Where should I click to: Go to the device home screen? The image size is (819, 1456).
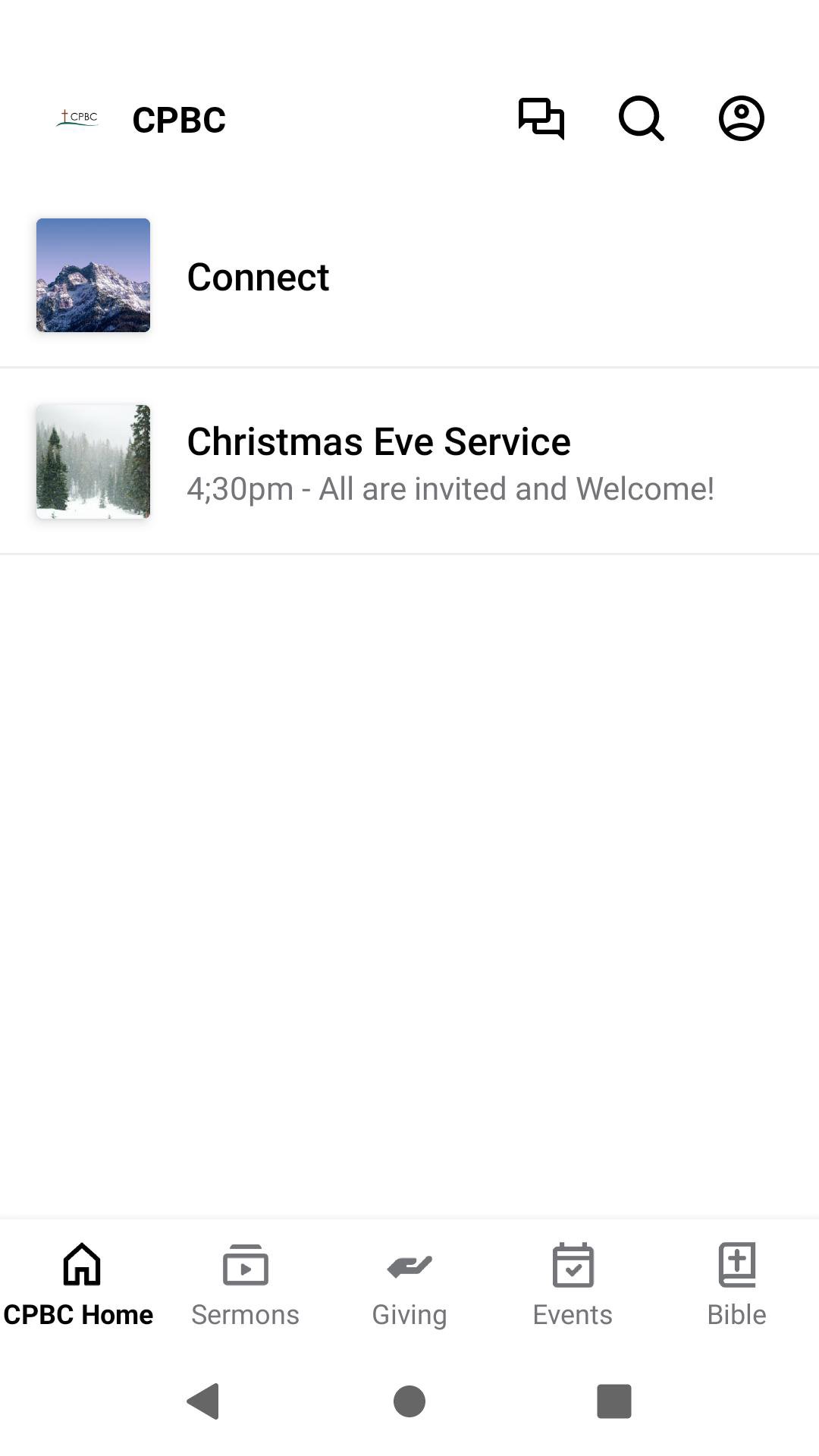(409, 1401)
